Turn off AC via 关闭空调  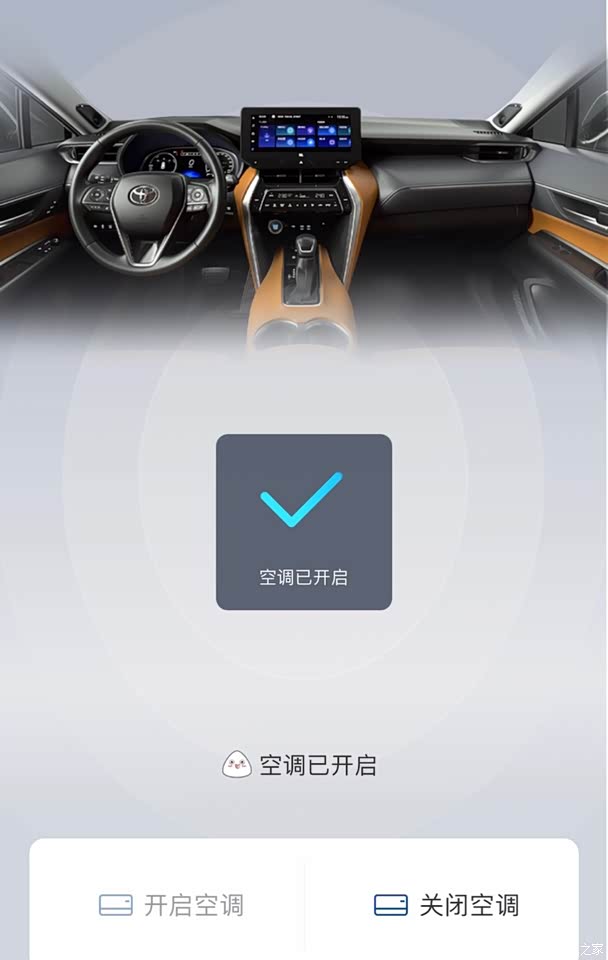445,906
